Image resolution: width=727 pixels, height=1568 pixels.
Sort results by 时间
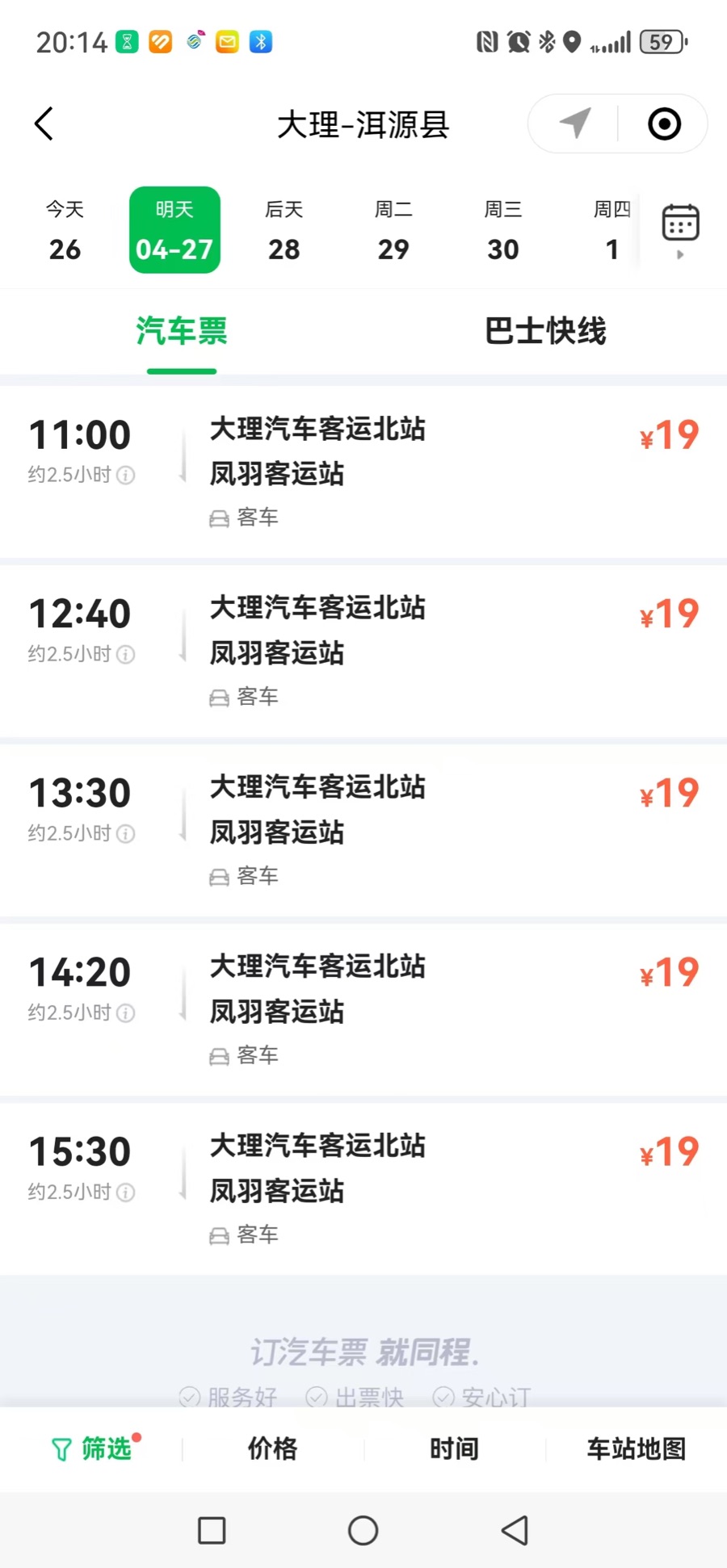pyautogui.click(x=454, y=1449)
